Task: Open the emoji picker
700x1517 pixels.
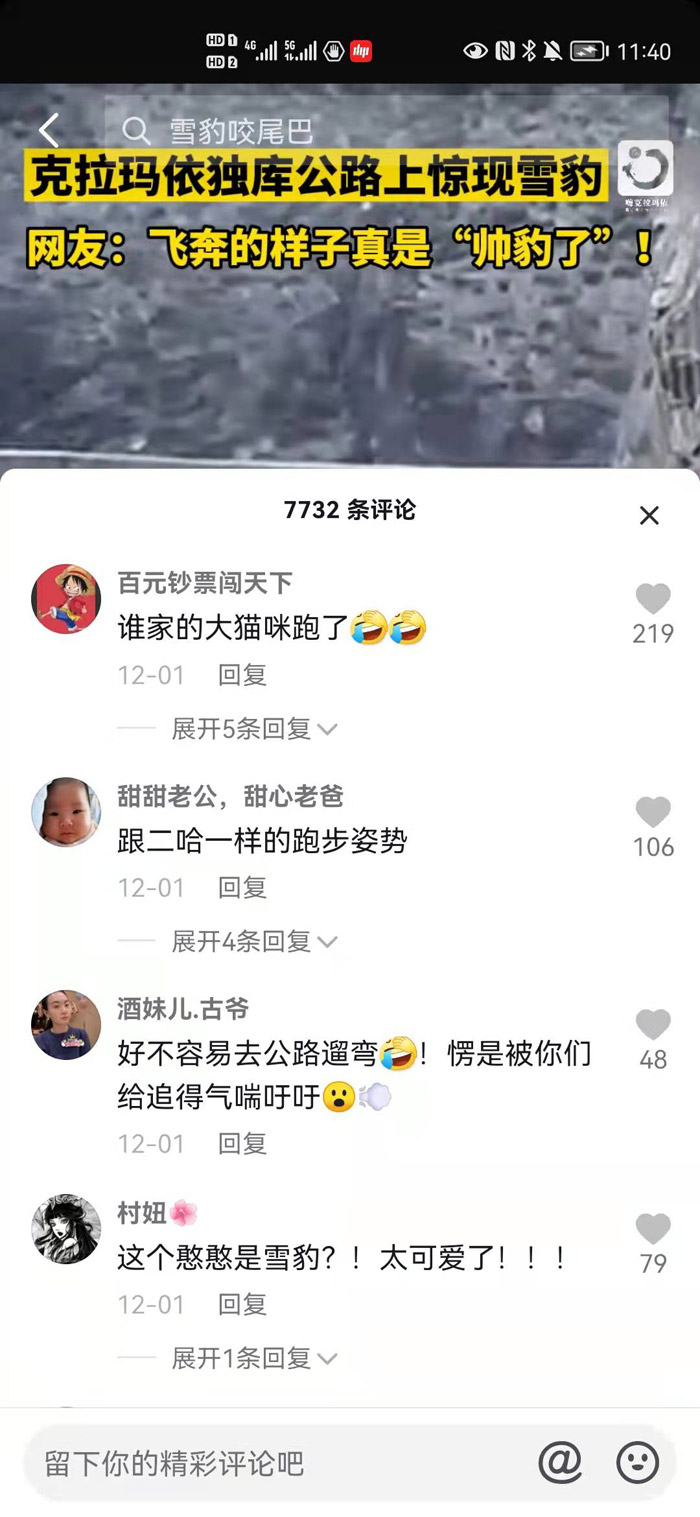Action: [637, 1464]
